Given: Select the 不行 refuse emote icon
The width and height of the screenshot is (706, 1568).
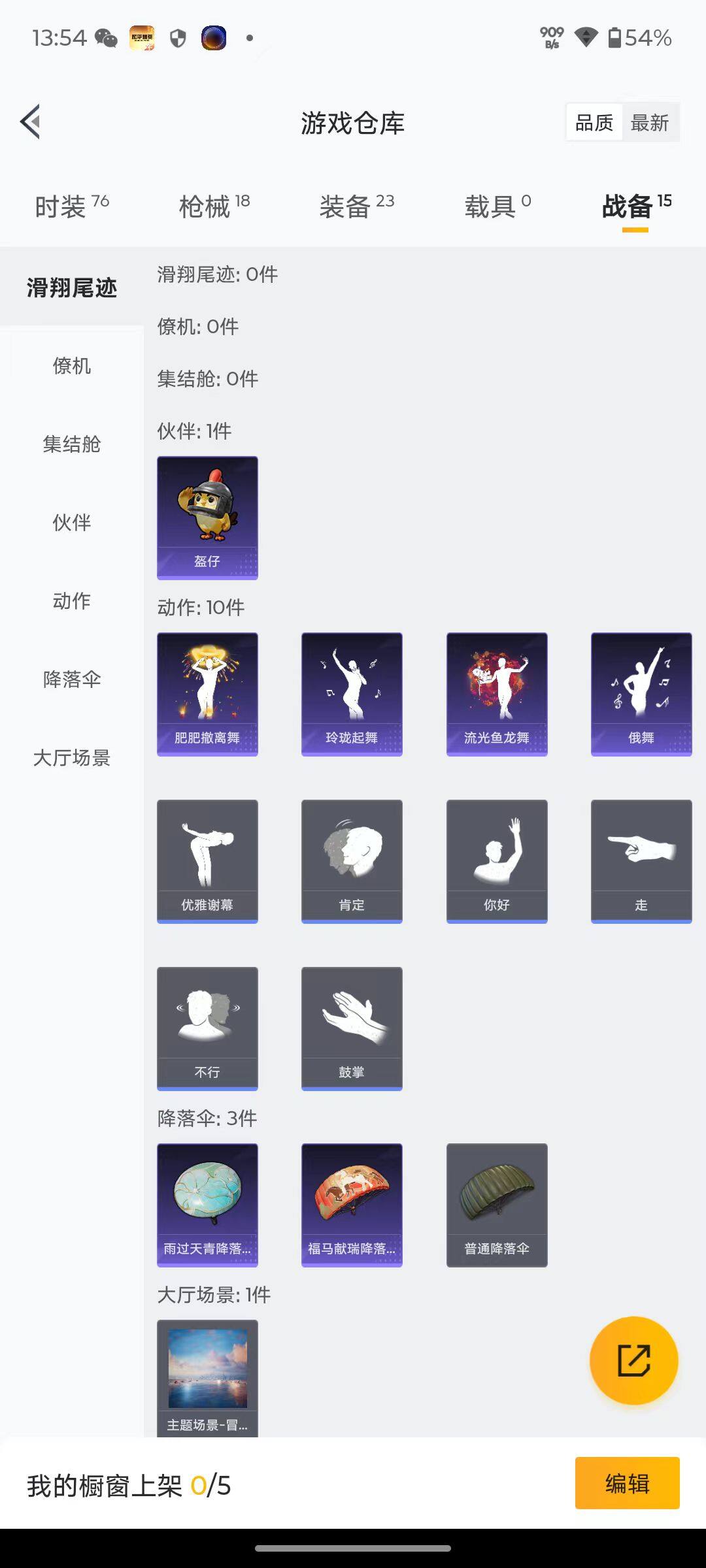Looking at the screenshot, I should [207, 1029].
